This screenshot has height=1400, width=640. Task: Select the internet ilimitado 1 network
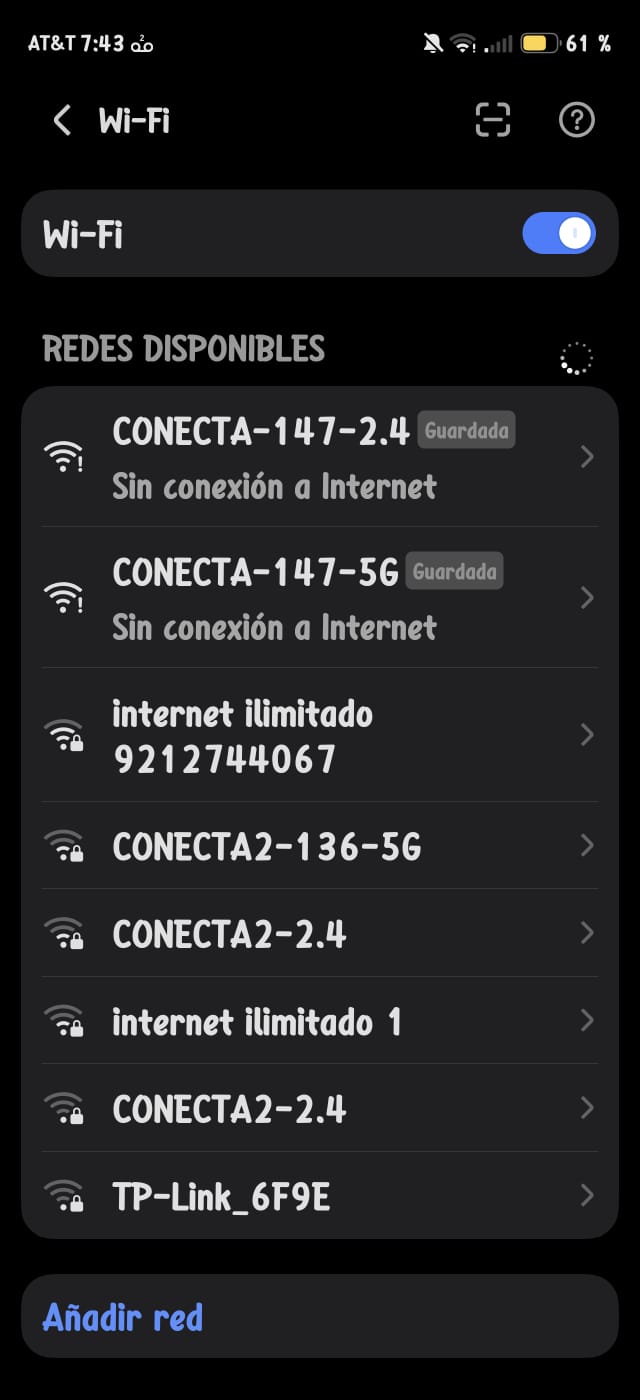pyautogui.click(x=320, y=1021)
